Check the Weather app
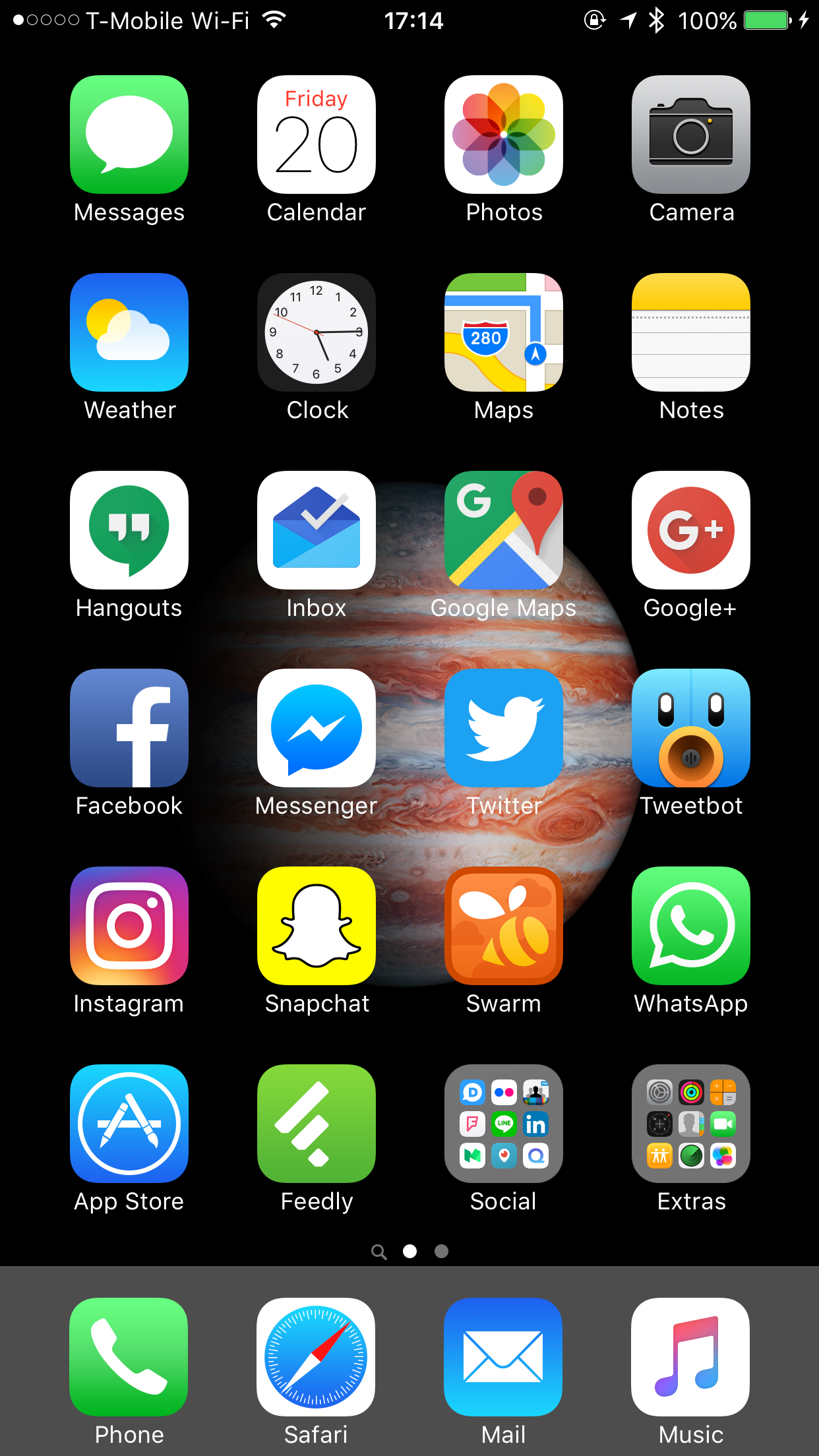 point(129,332)
